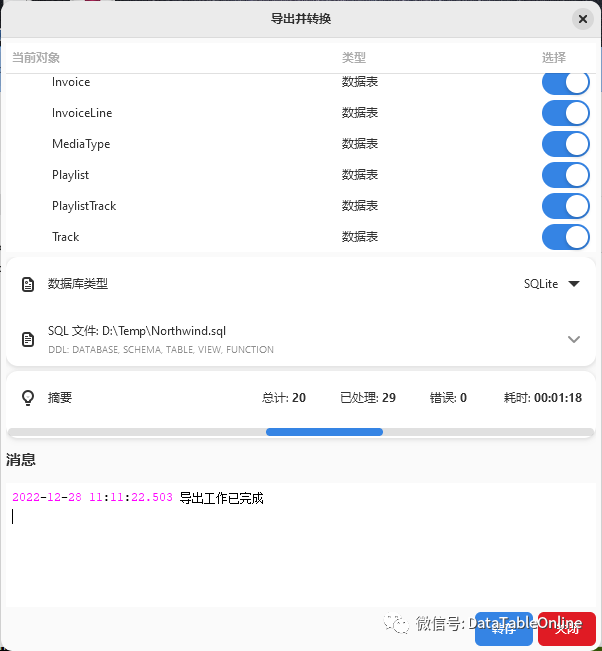Deselect the PlaylistTrack table switch
Viewport: 602px width, 651px height.
[566, 206]
